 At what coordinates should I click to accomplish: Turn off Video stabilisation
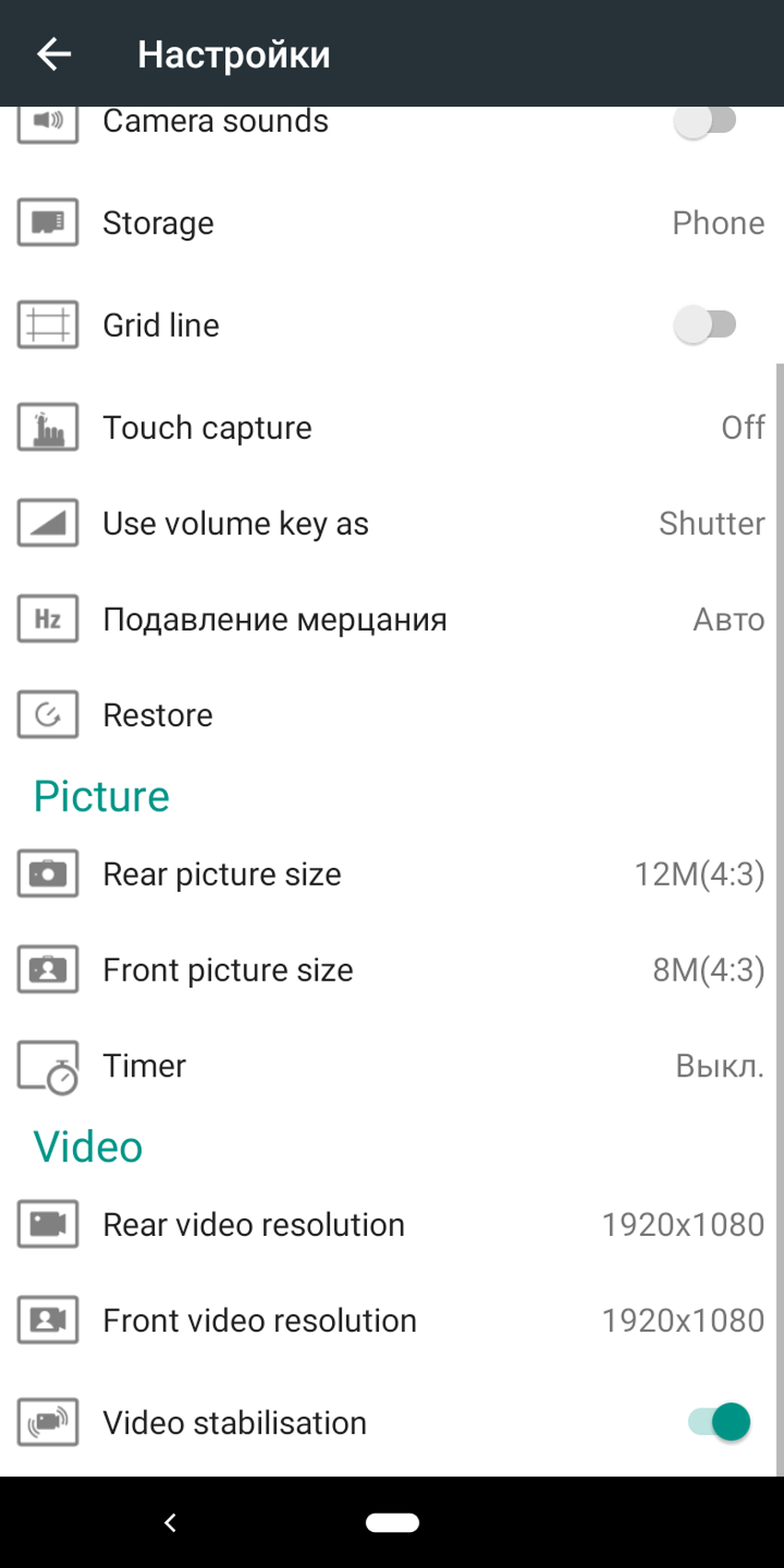click(x=719, y=1422)
